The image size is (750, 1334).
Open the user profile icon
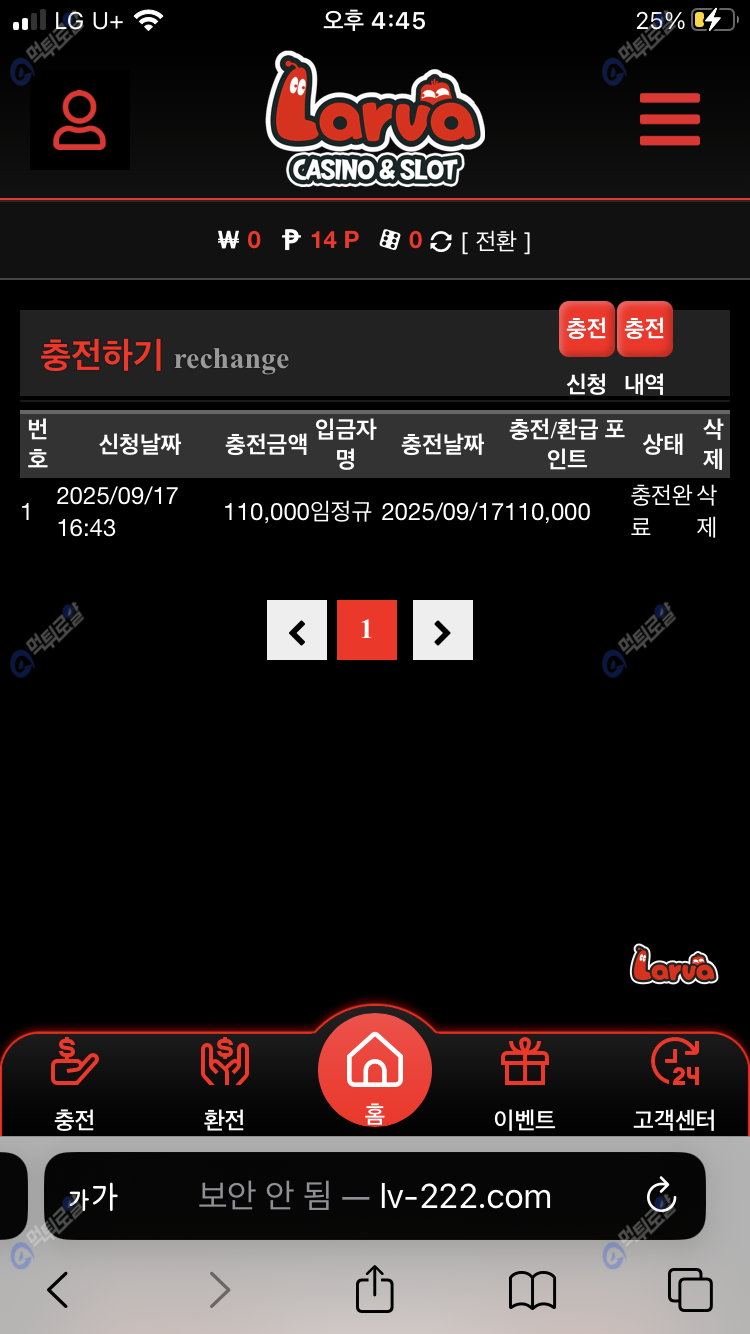click(79, 120)
